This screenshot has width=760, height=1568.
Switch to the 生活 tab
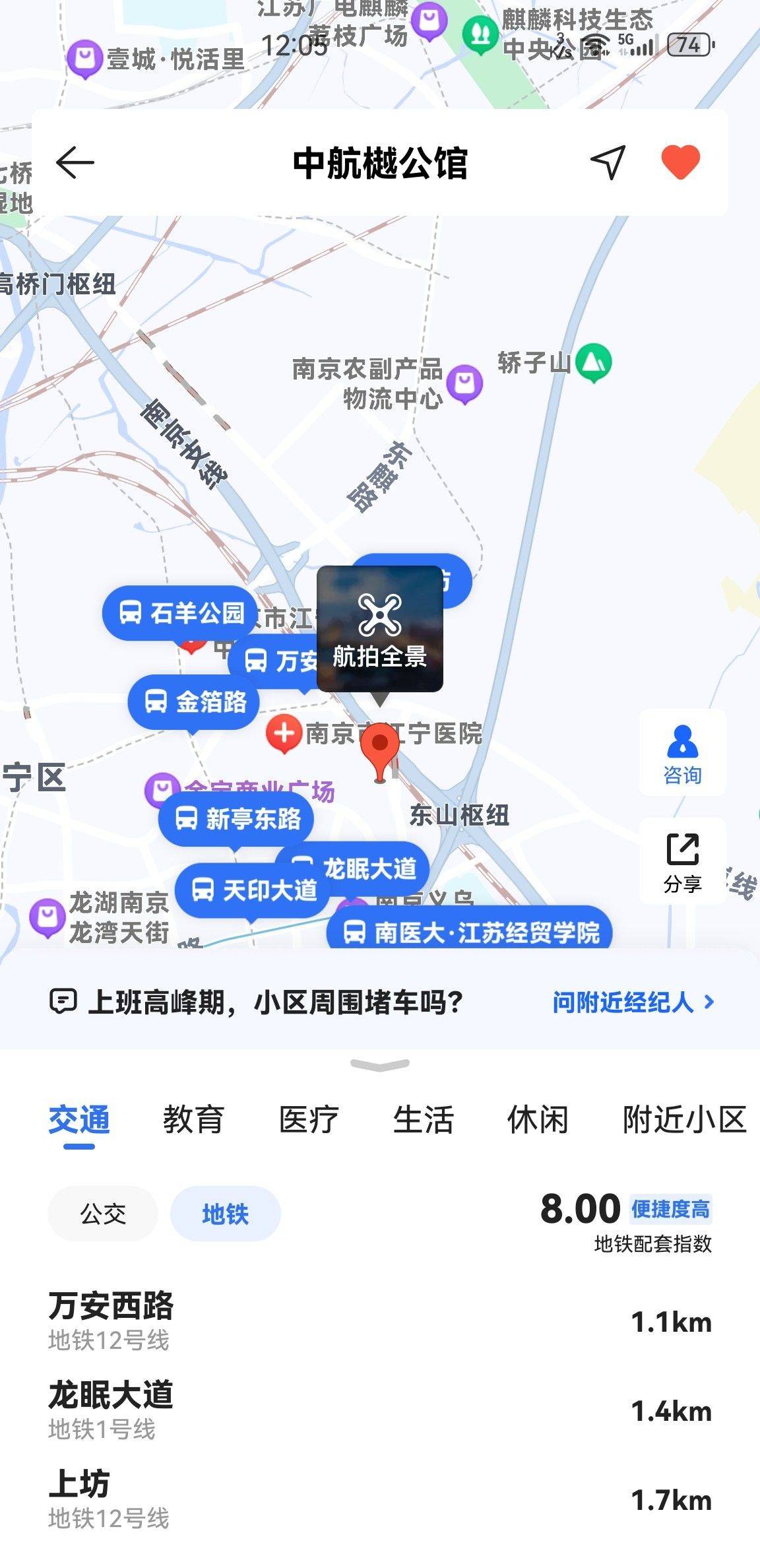423,1119
